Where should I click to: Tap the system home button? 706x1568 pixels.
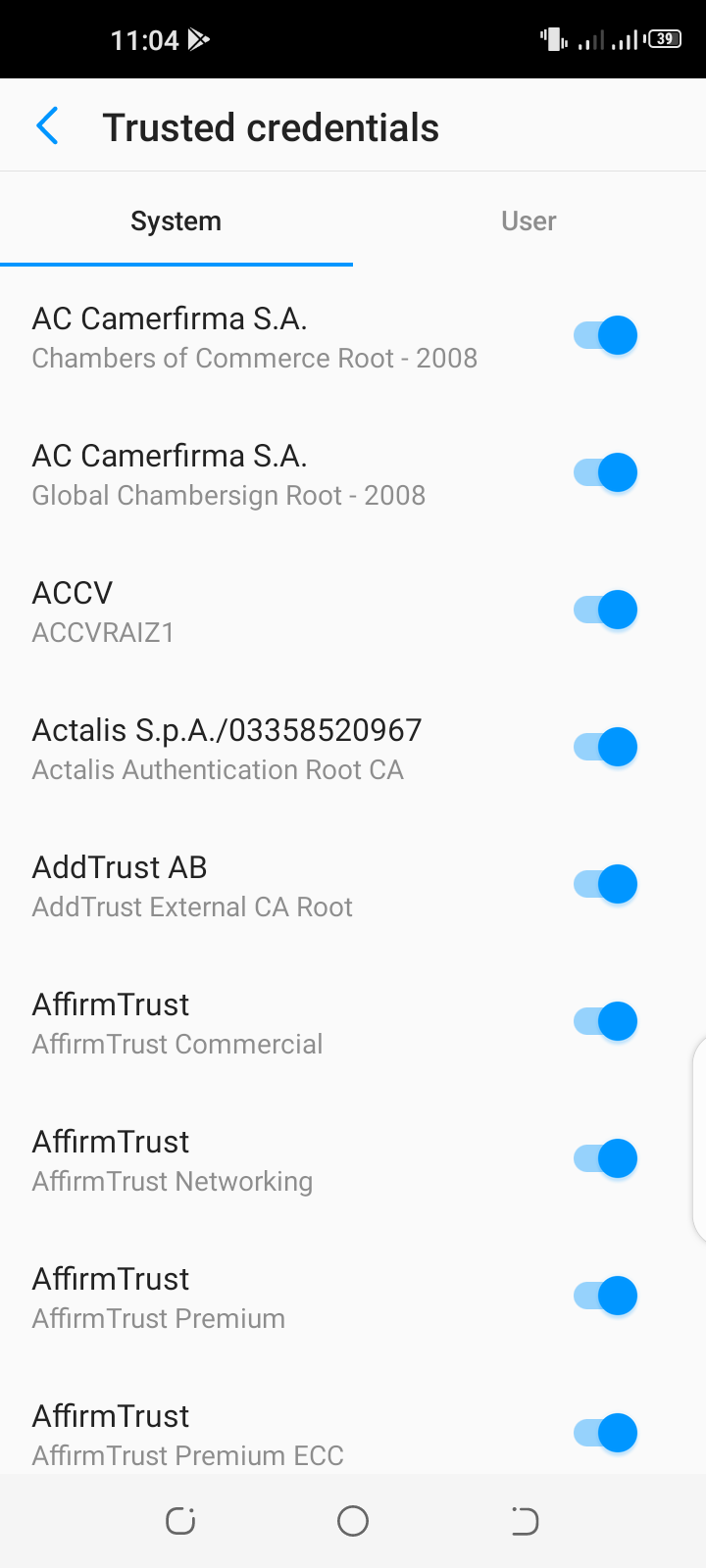click(x=353, y=1521)
